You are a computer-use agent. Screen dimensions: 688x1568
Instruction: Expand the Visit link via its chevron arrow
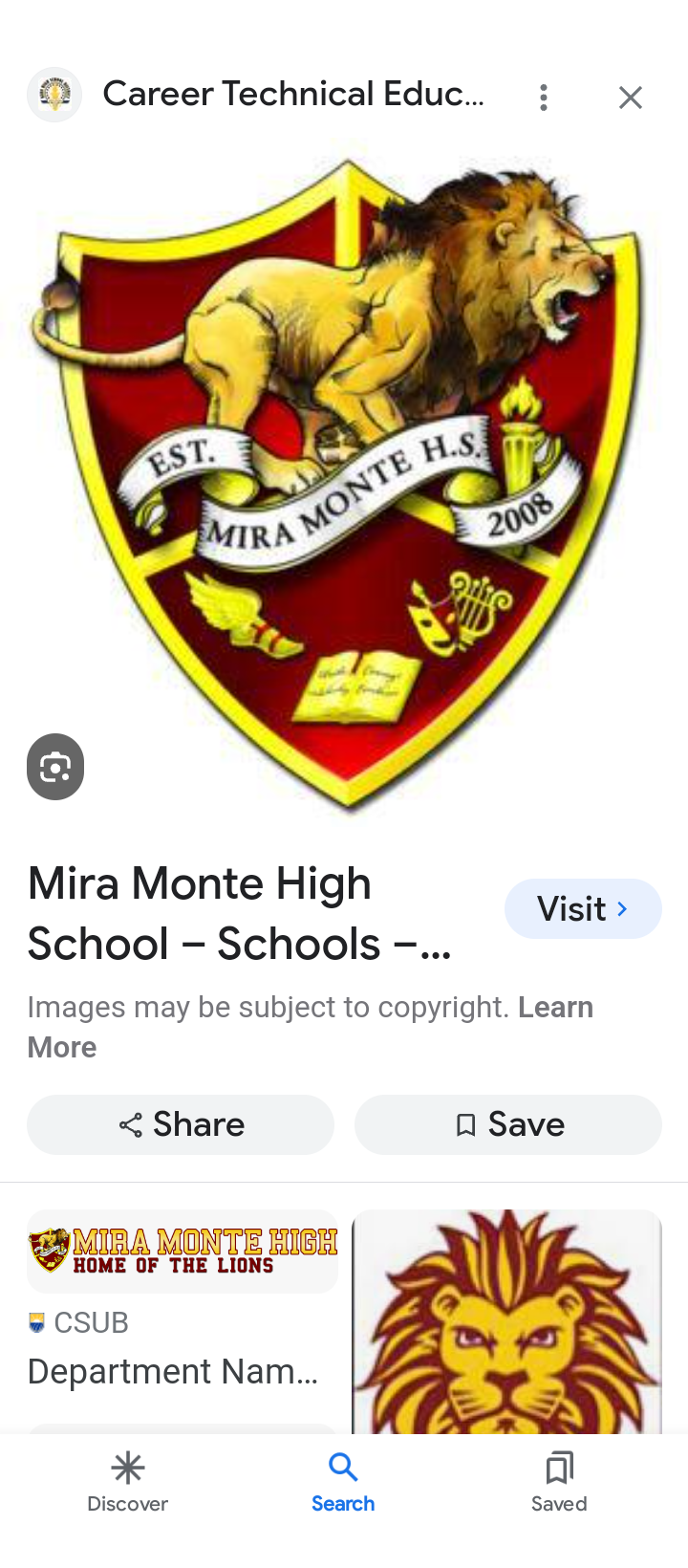623,909
